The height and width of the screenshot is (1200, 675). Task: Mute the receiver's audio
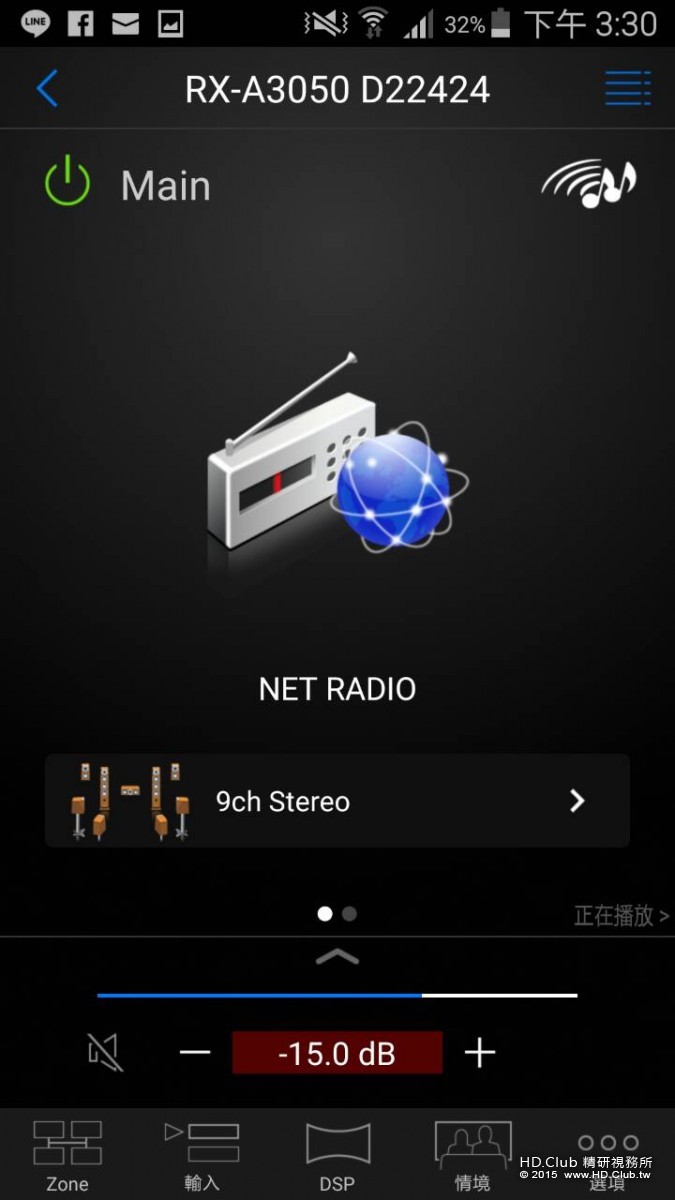[105, 1052]
